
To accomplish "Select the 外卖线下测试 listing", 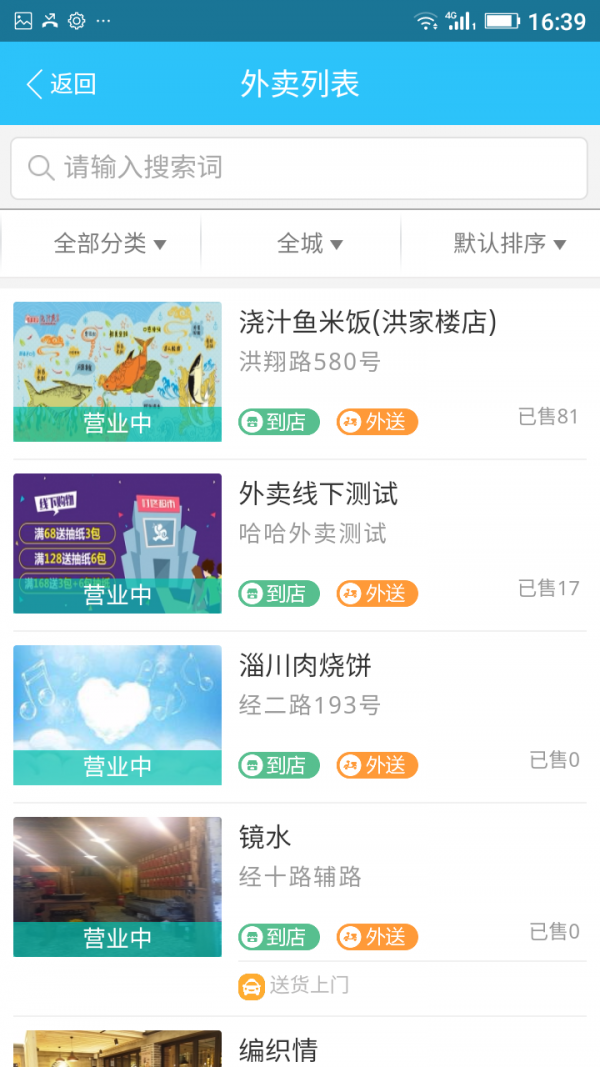I will click(318, 494).
